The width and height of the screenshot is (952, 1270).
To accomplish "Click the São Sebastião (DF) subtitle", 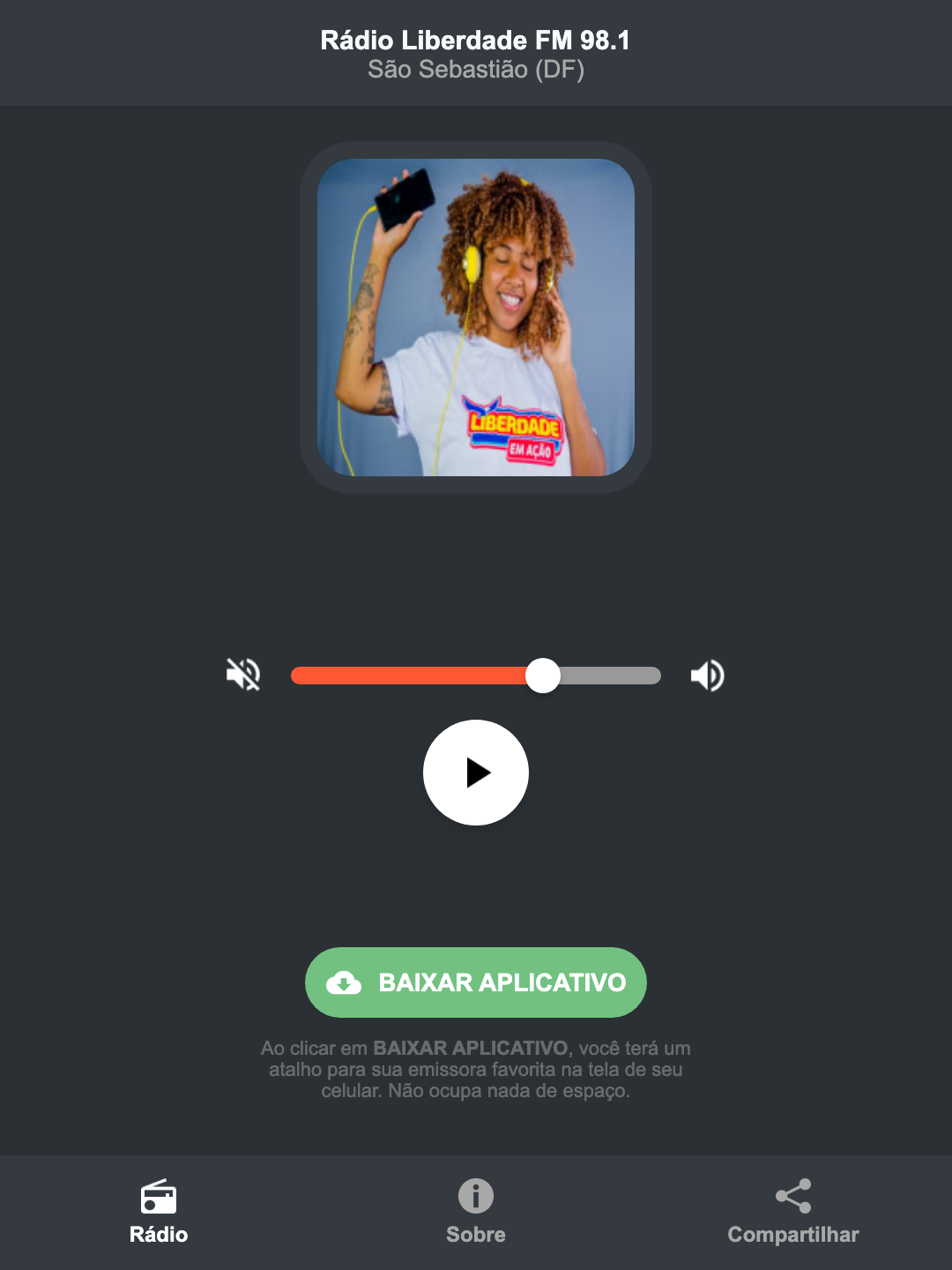I will coord(475,70).
